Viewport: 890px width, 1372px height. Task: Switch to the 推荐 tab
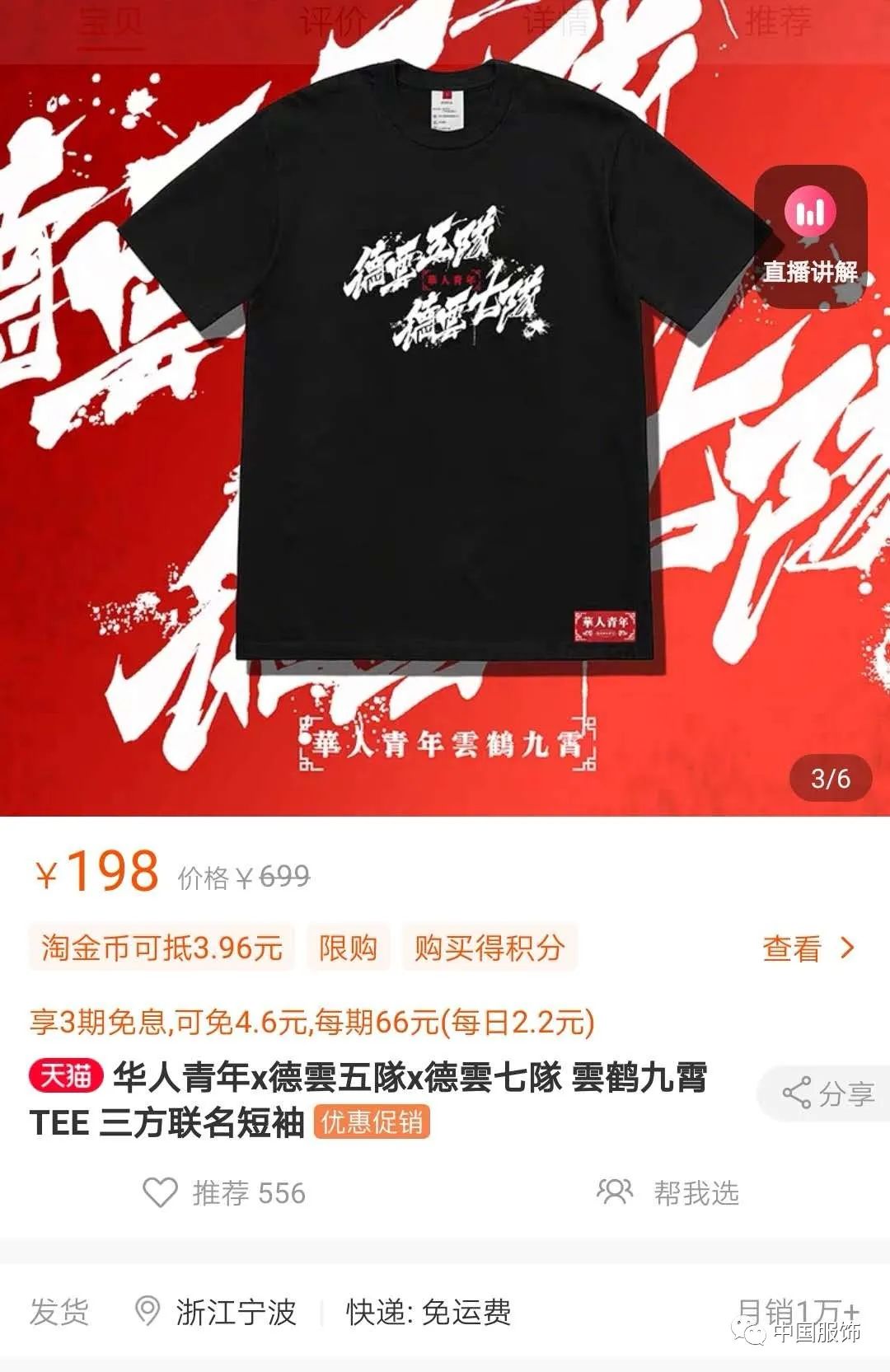pos(777,22)
